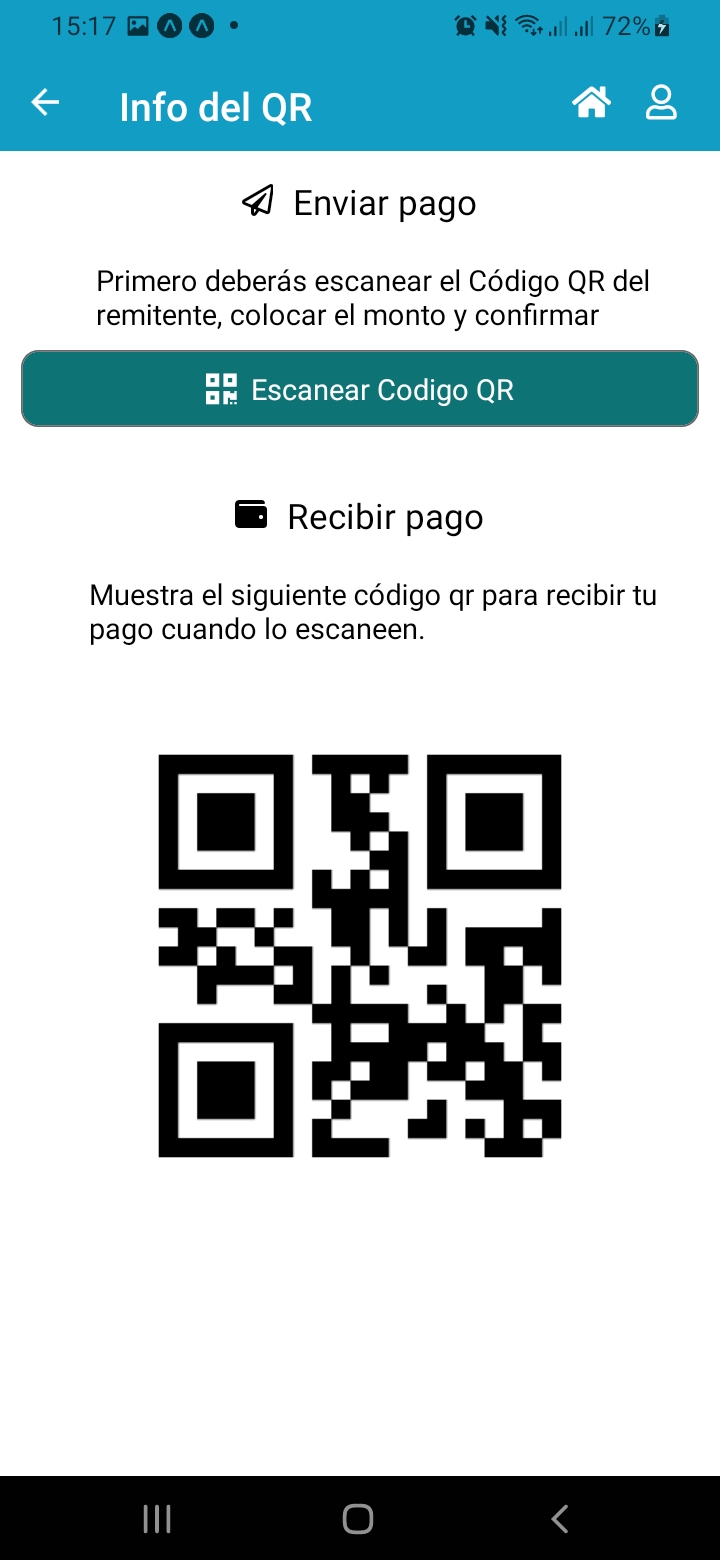
Task: Tap the Escanear Codigo QR button
Action: (x=360, y=389)
